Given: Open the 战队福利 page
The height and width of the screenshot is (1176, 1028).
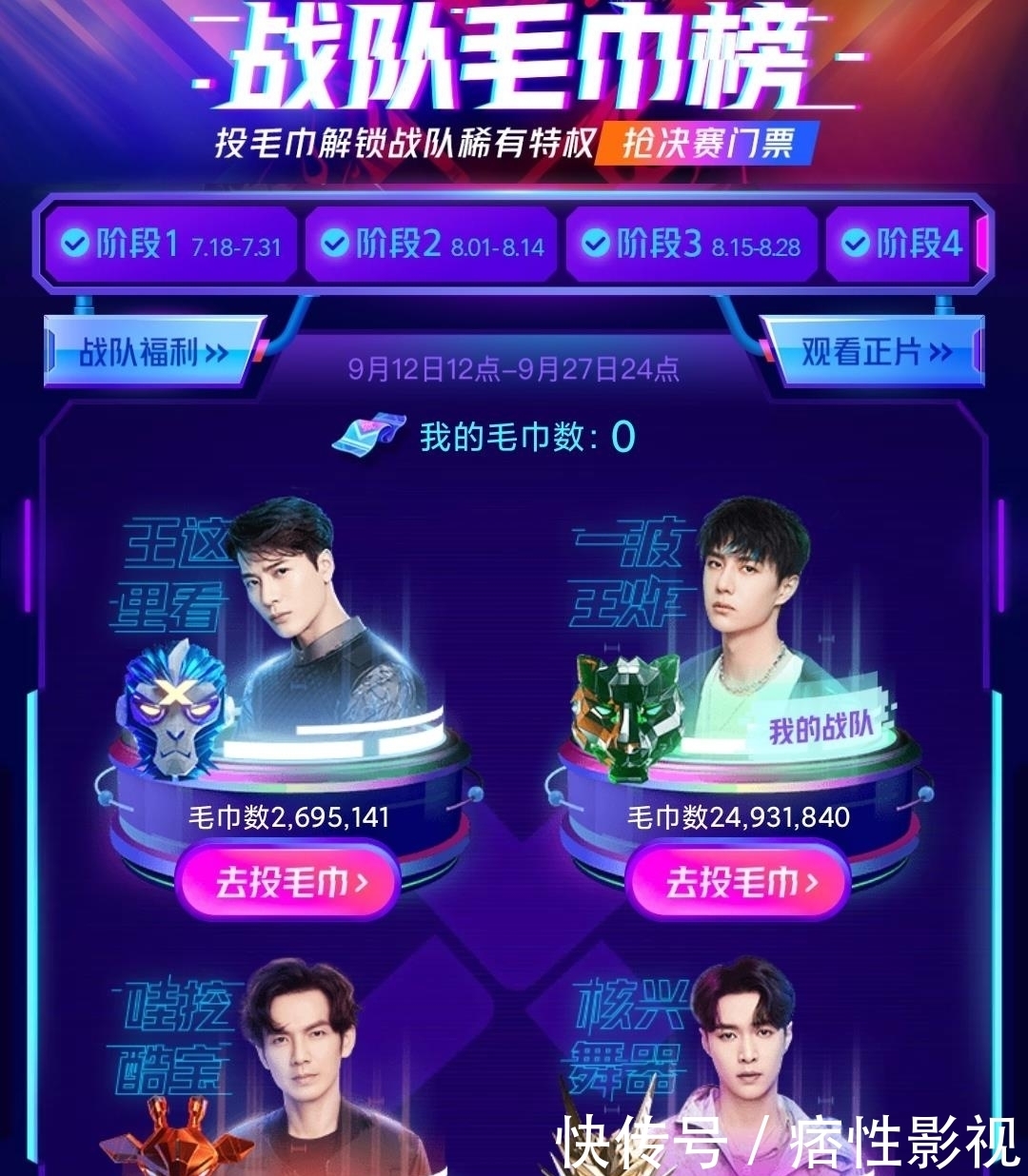Looking at the screenshot, I should (152, 353).
